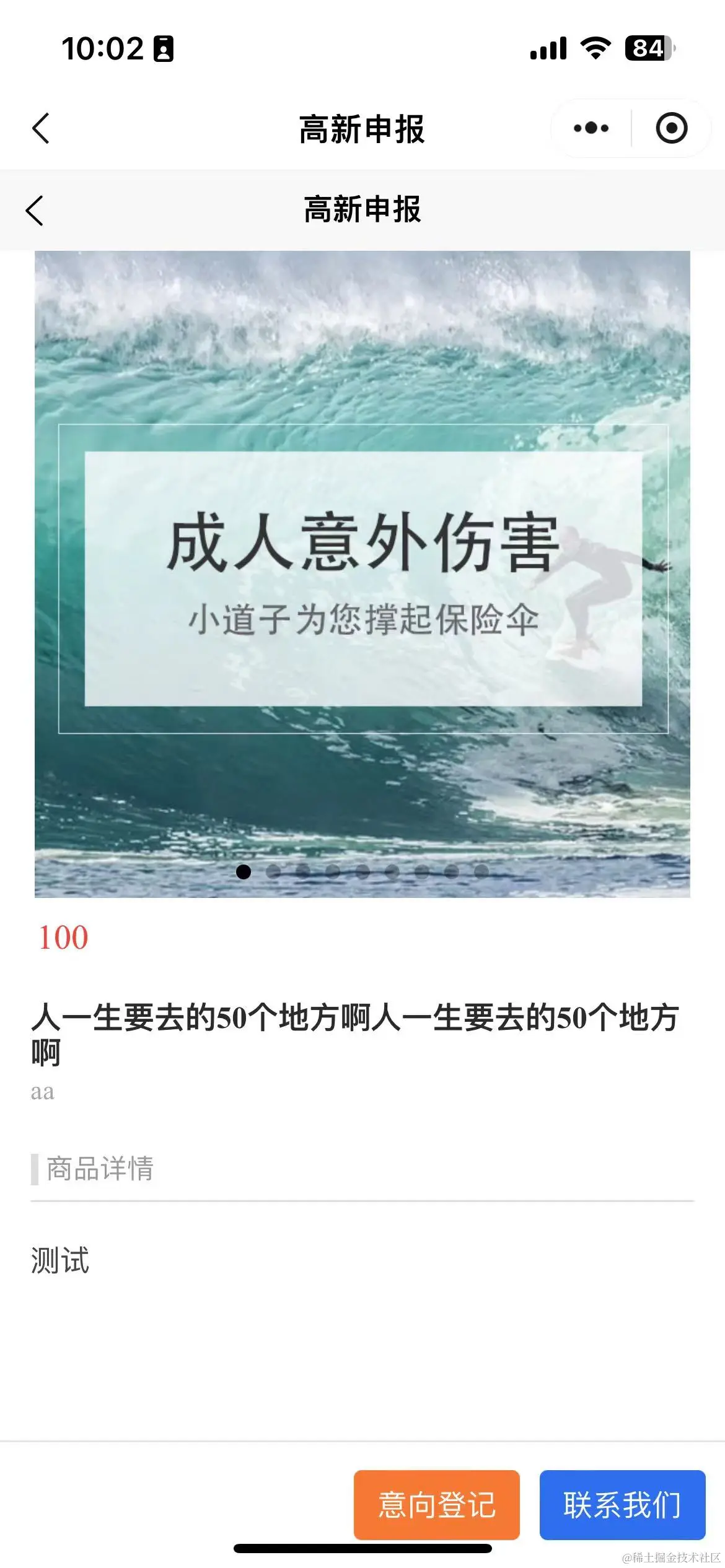Tap the 联系我们 button

pos(622,1504)
